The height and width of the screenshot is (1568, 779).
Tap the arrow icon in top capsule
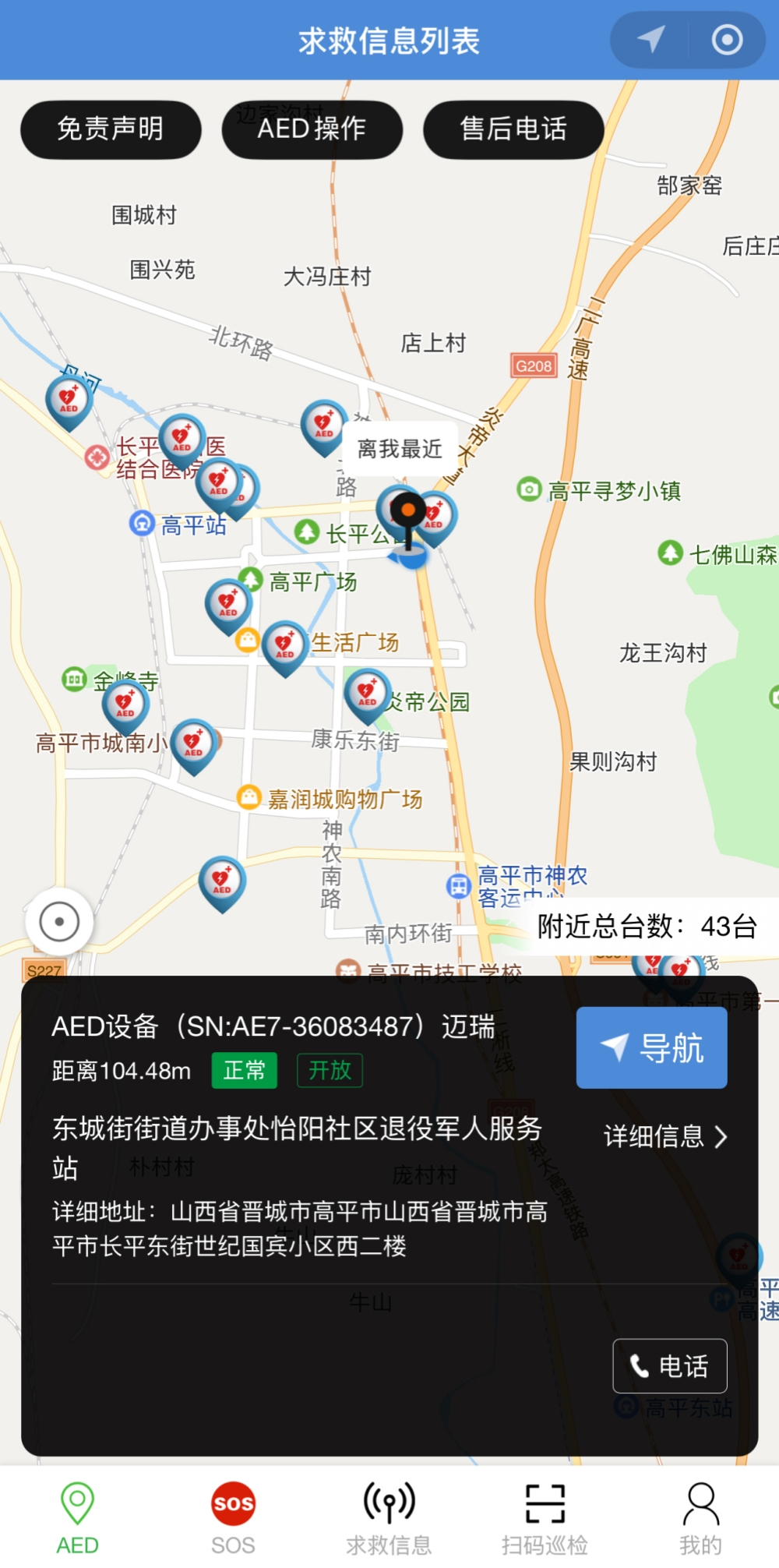(x=651, y=39)
